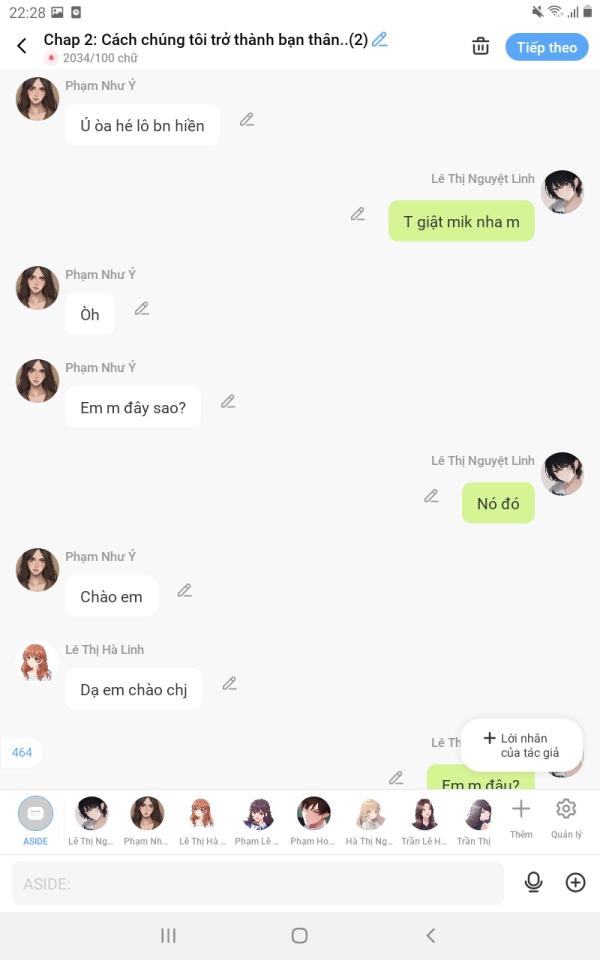Start voice input with the microphone
The height and width of the screenshot is (960, 600).
[x=534, y=882]
